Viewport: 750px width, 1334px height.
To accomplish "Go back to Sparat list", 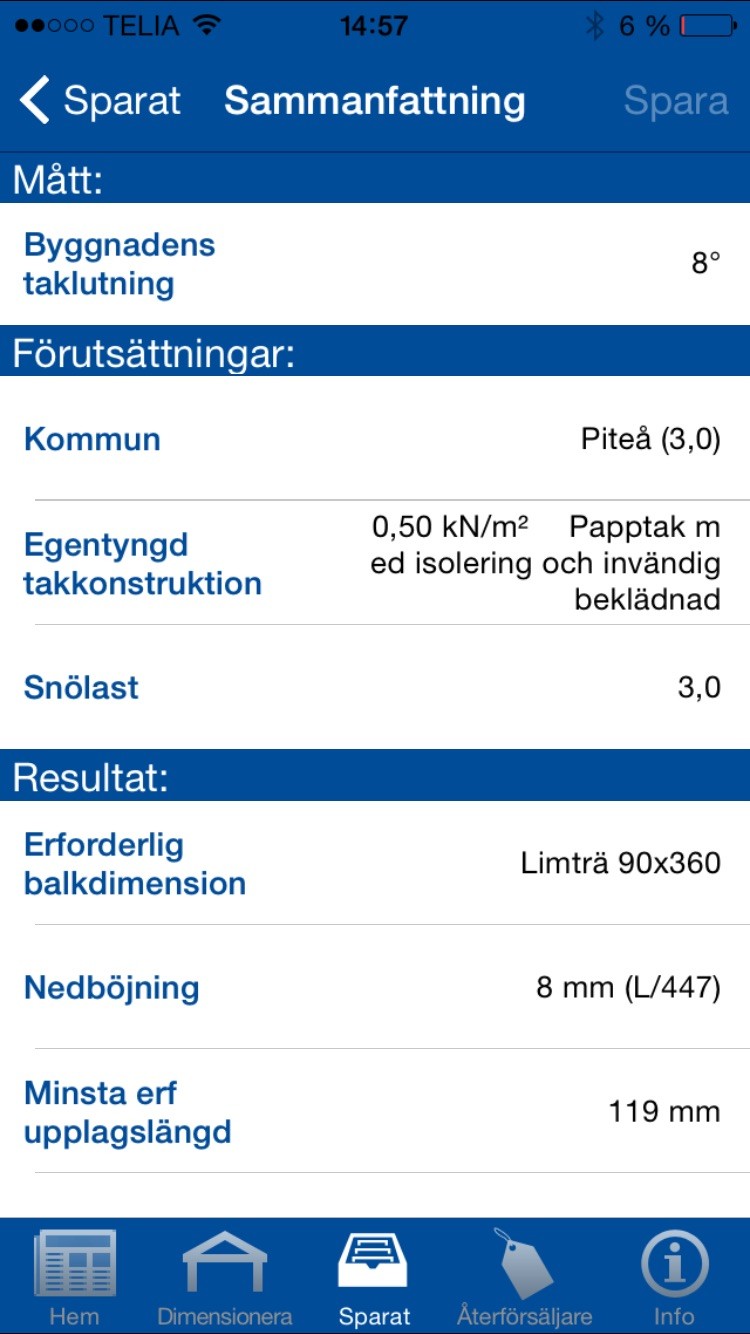I will pos(100,101).
